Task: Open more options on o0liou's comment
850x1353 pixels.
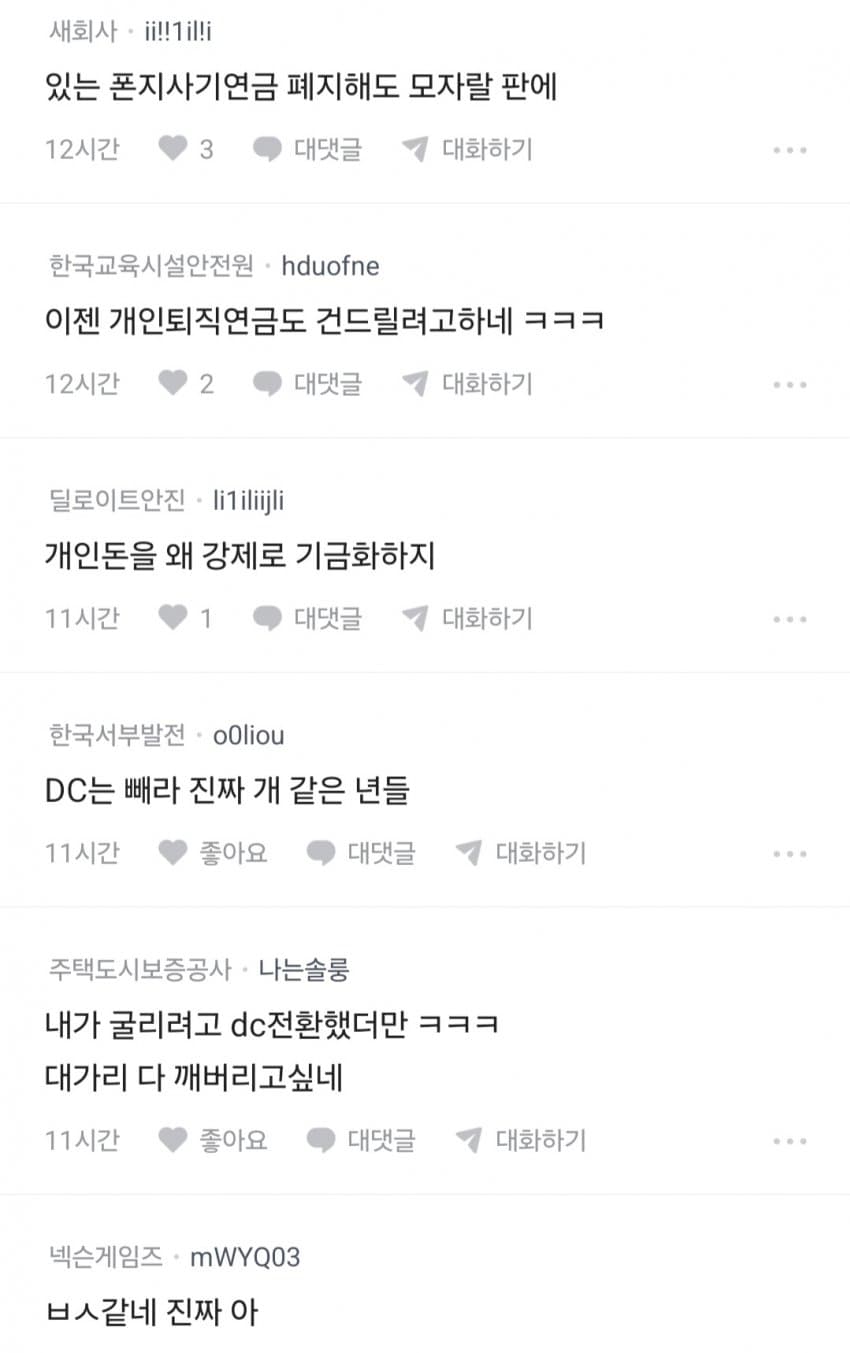Action: 789,854
